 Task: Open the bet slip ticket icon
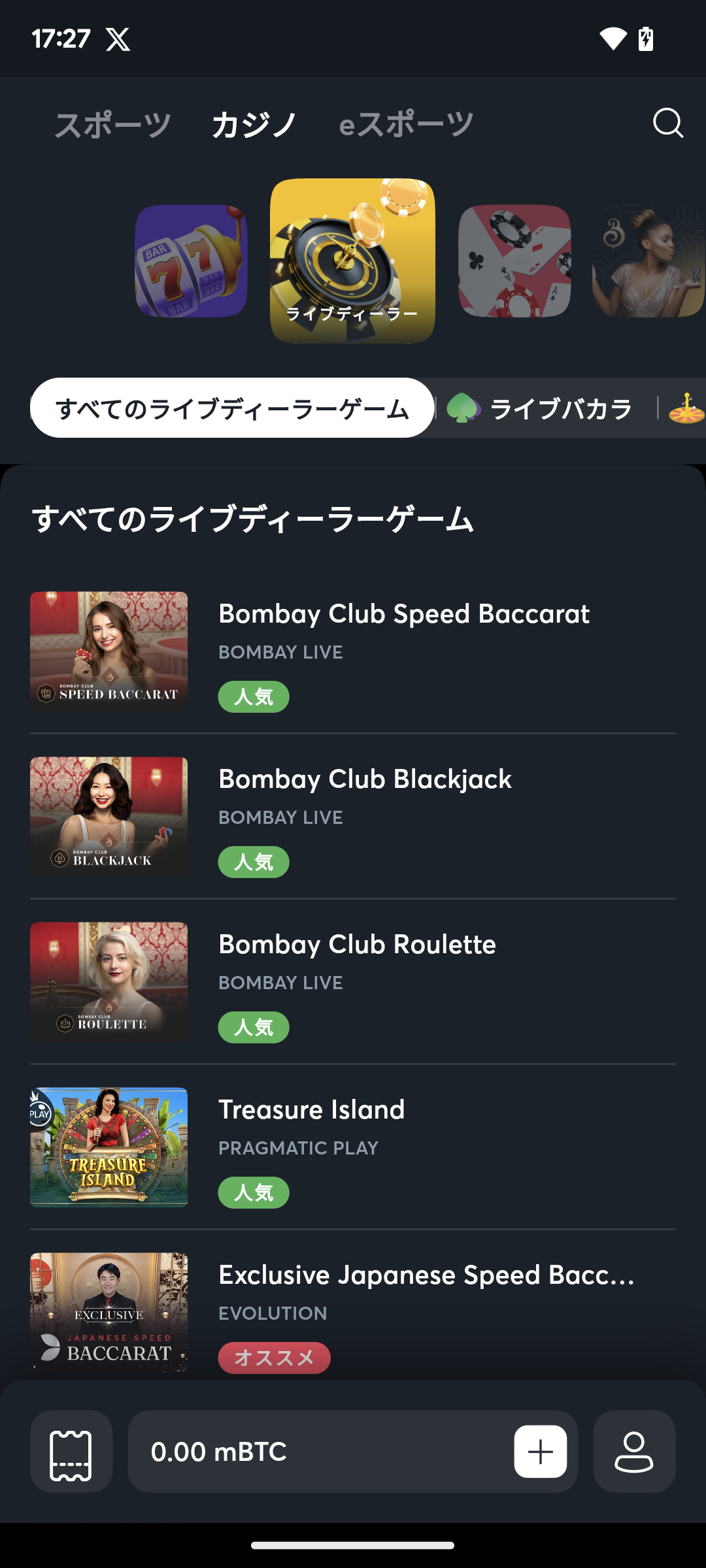tap(71, 1451)
